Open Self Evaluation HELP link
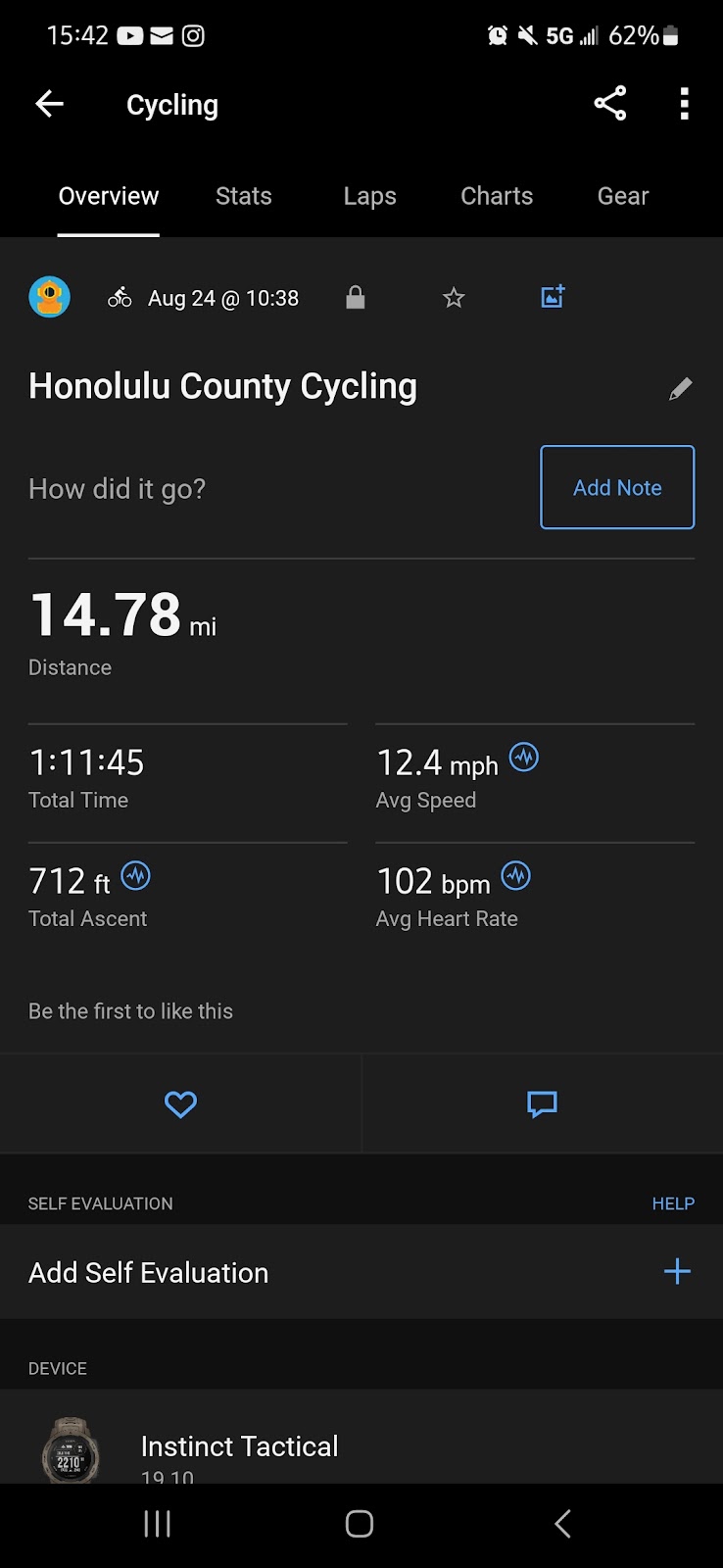The height and width of the screenshot is (1568, 723). point(673,1203)
